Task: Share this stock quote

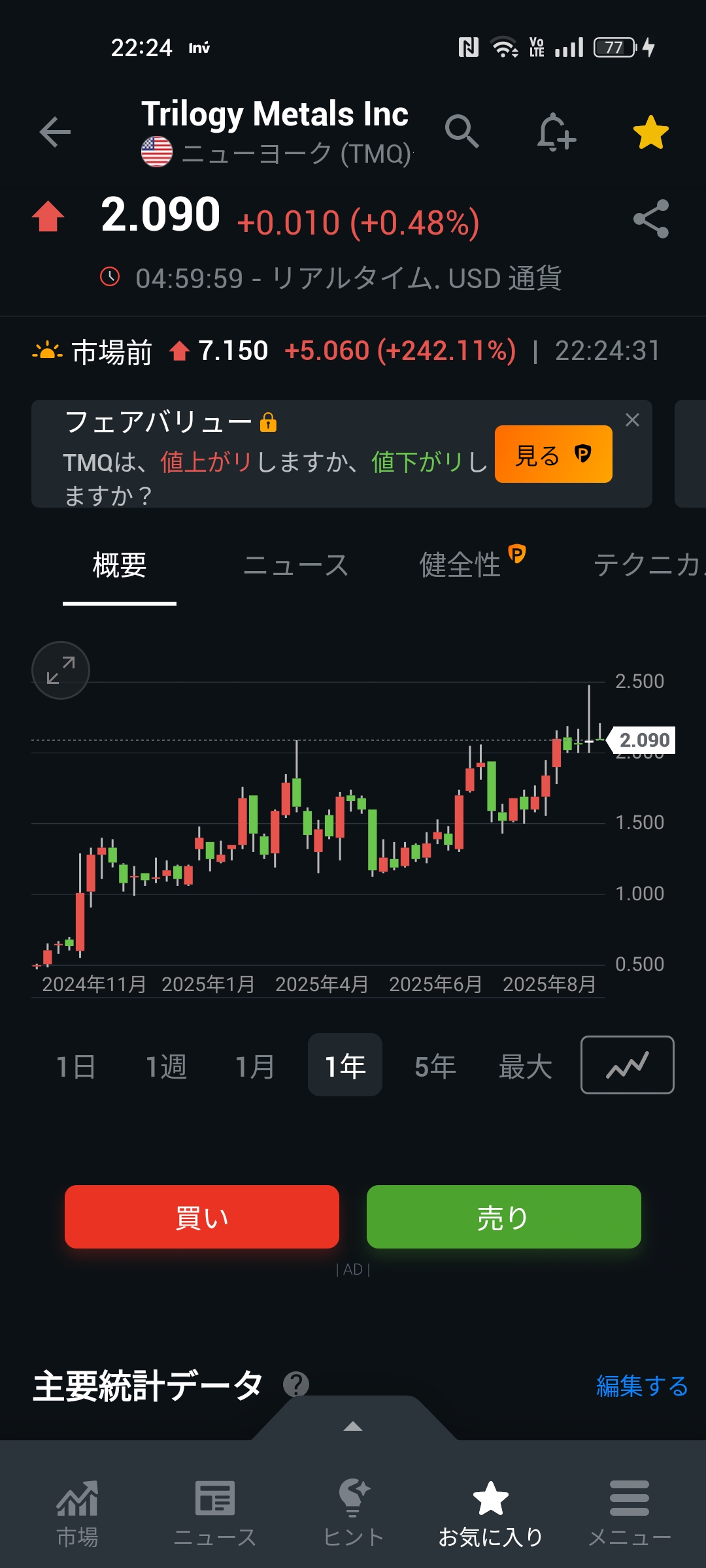Action: [x=650, y=219]
